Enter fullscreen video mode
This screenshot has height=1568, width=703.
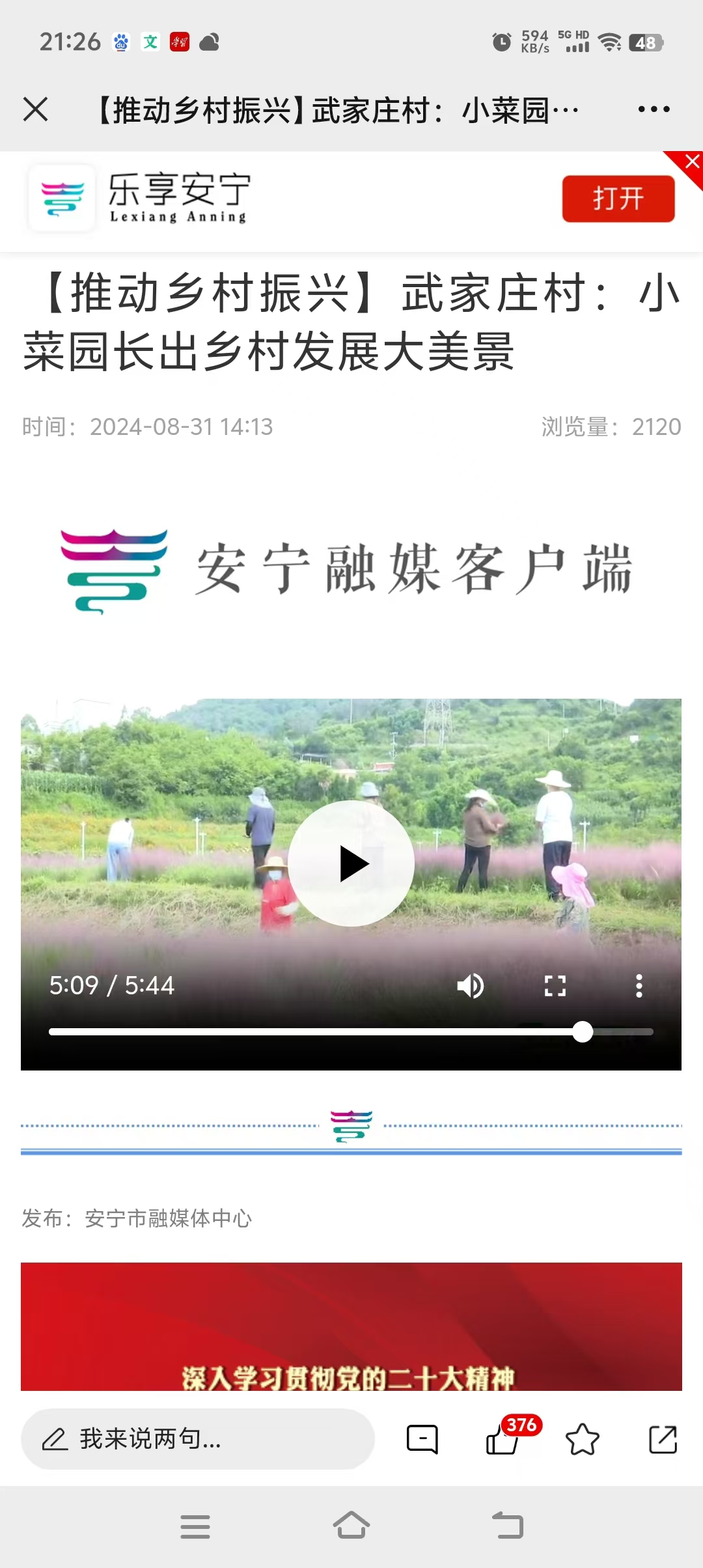tap(555, 986)
